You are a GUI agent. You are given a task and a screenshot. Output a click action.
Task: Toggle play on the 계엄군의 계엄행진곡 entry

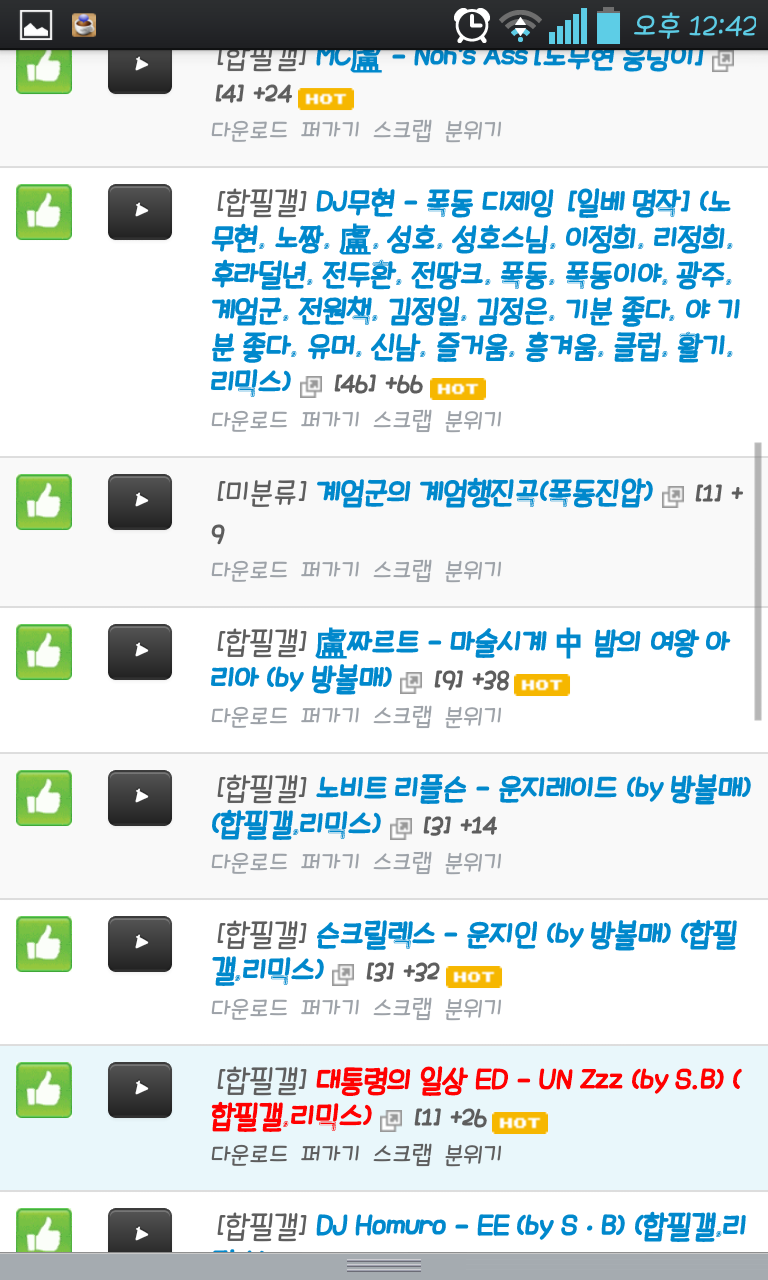[x=139, y=502]
